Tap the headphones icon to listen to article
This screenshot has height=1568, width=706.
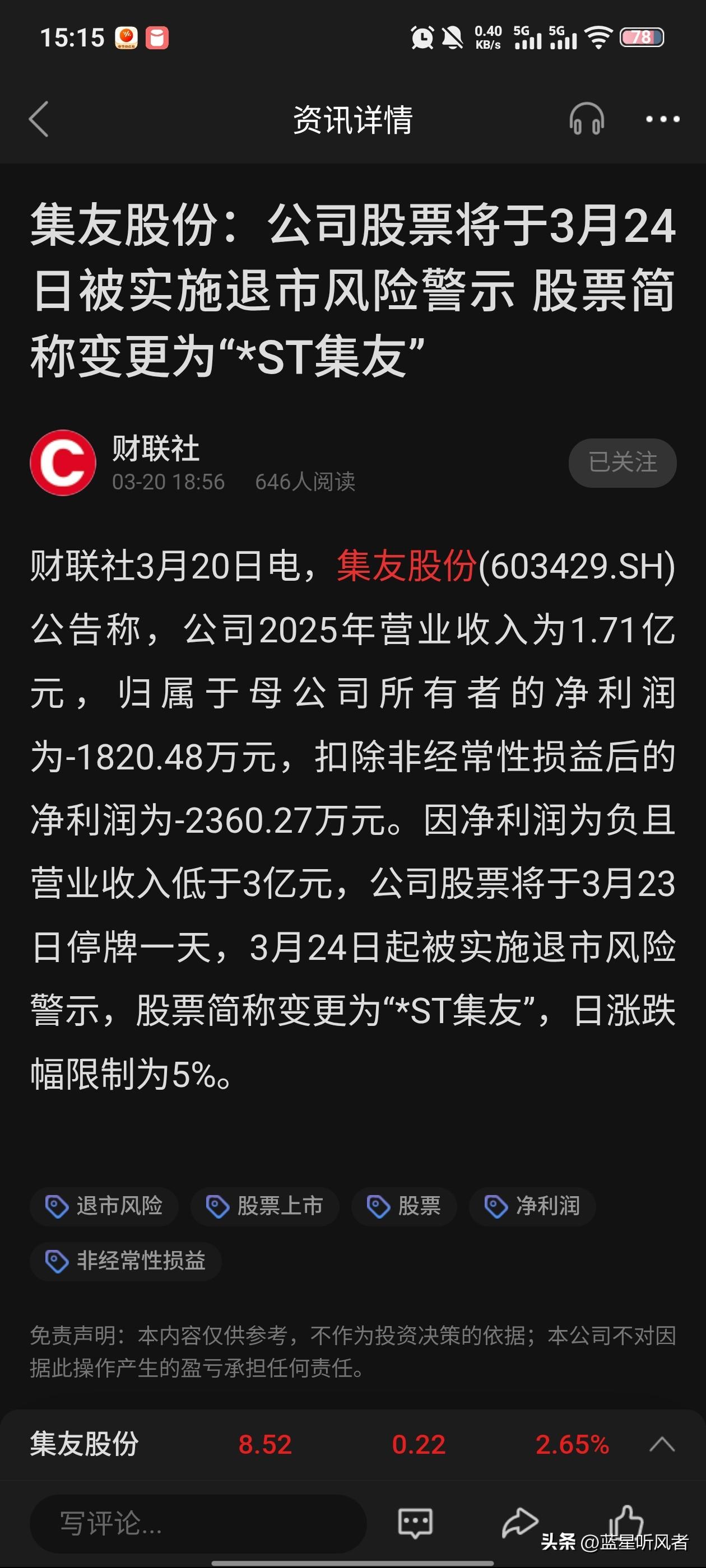click(x=587, y=119)
